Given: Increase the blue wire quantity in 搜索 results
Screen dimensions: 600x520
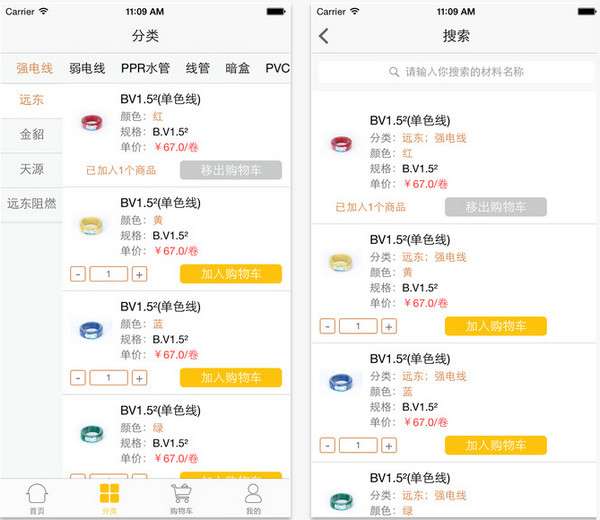Looking at the screenshot, I should (389, 445).
